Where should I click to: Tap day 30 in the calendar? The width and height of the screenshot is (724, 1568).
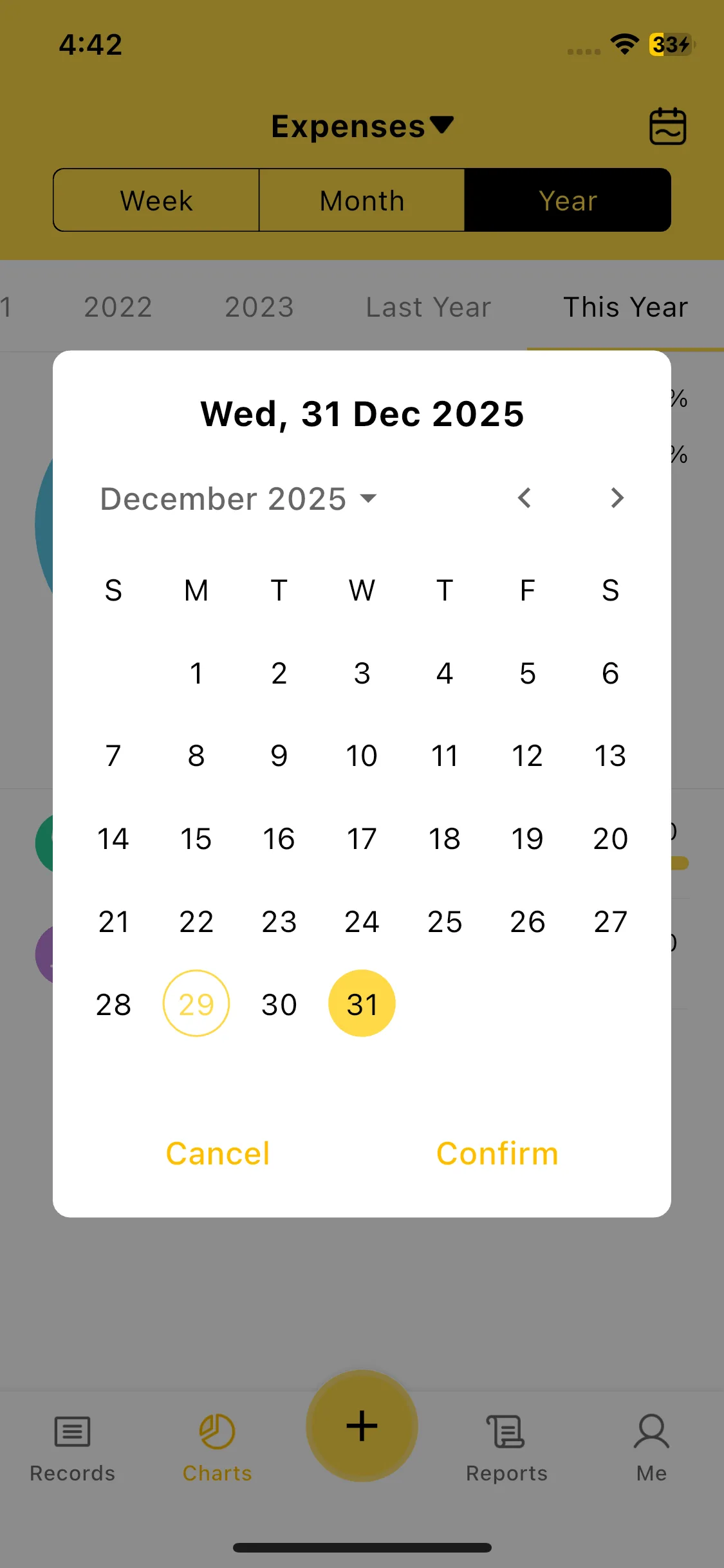(x=279, y=1004)
